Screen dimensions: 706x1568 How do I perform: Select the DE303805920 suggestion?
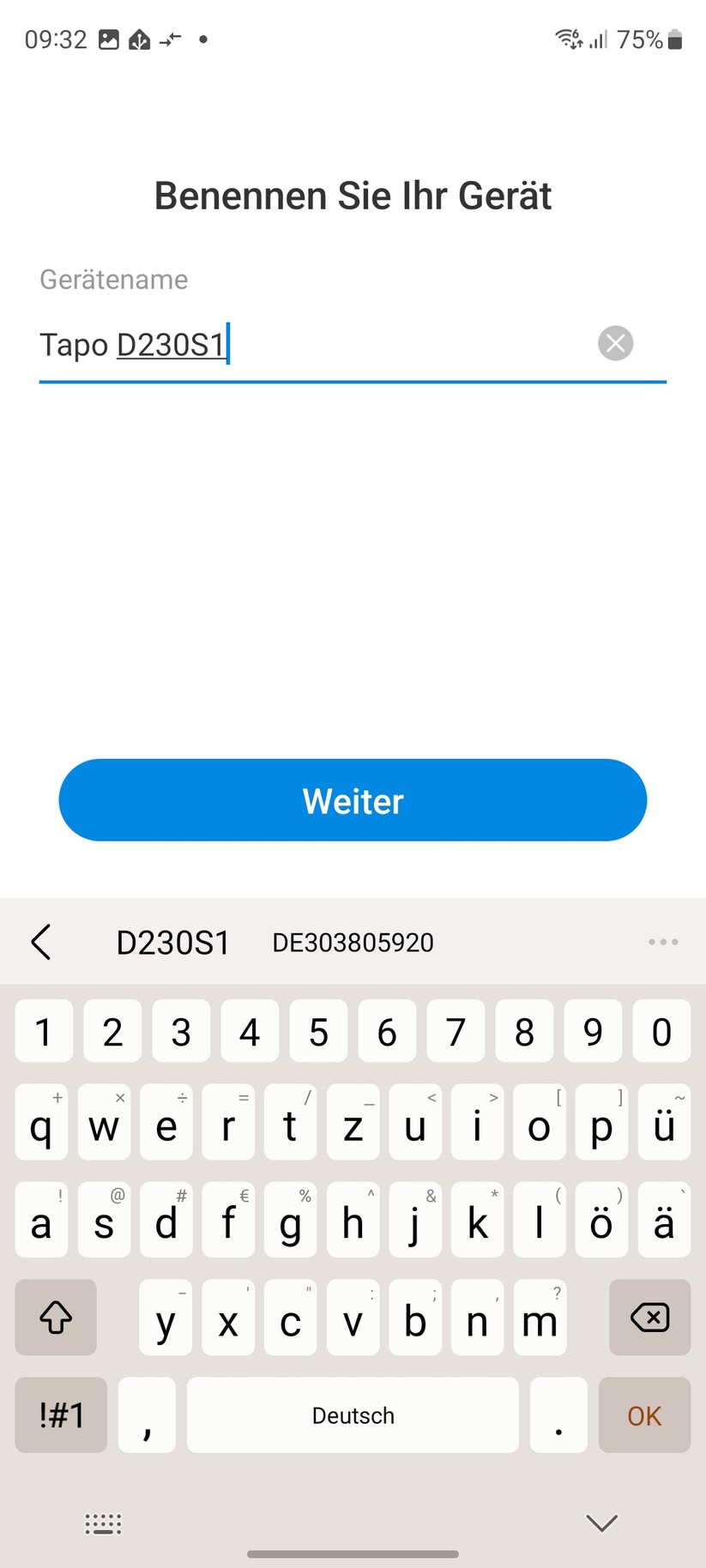[353, 941]
